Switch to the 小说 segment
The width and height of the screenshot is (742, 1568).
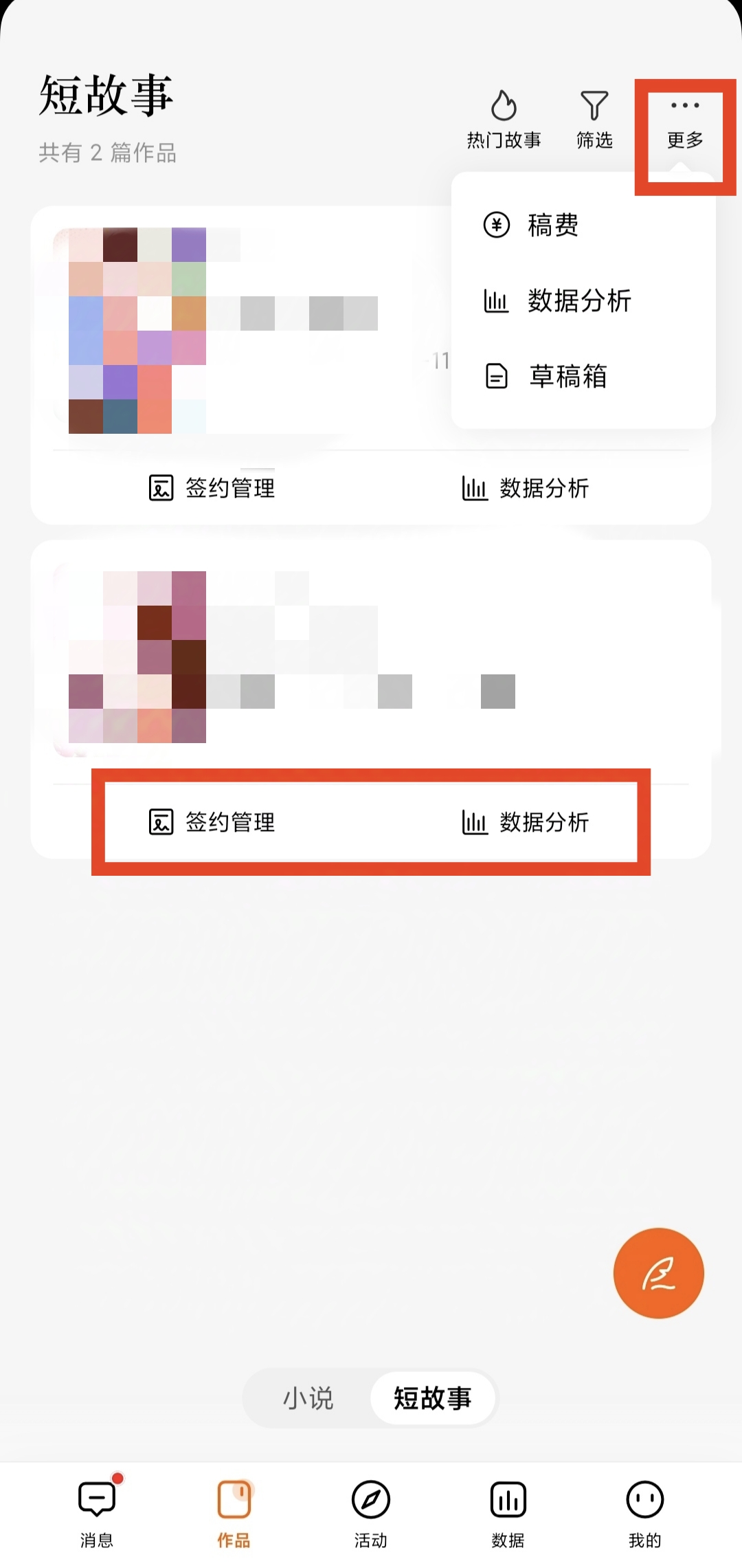pyautogui.click(x=308, y=1398)
